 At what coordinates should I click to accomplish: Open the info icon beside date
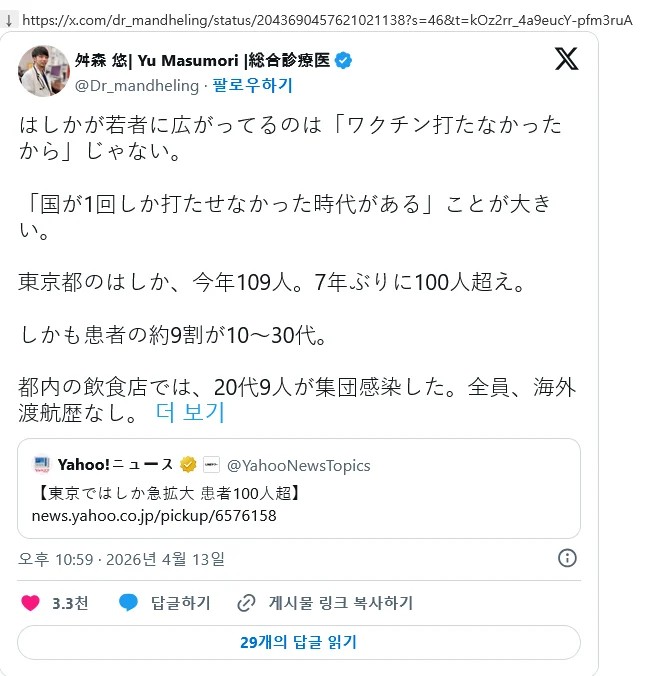pyautogui.click(x=566, y=557)
